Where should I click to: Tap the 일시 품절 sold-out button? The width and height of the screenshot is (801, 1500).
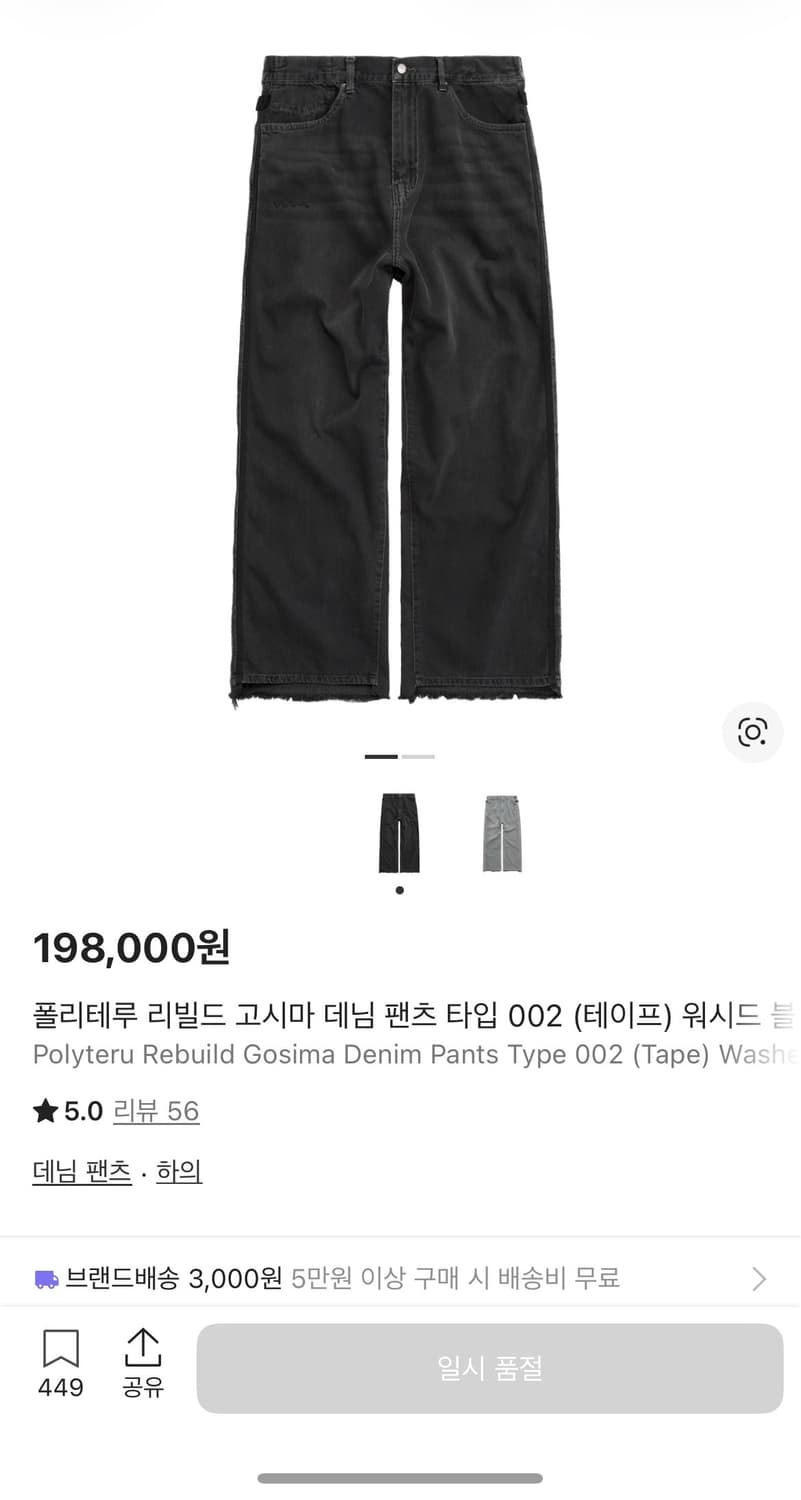[x=490, y=1368]
